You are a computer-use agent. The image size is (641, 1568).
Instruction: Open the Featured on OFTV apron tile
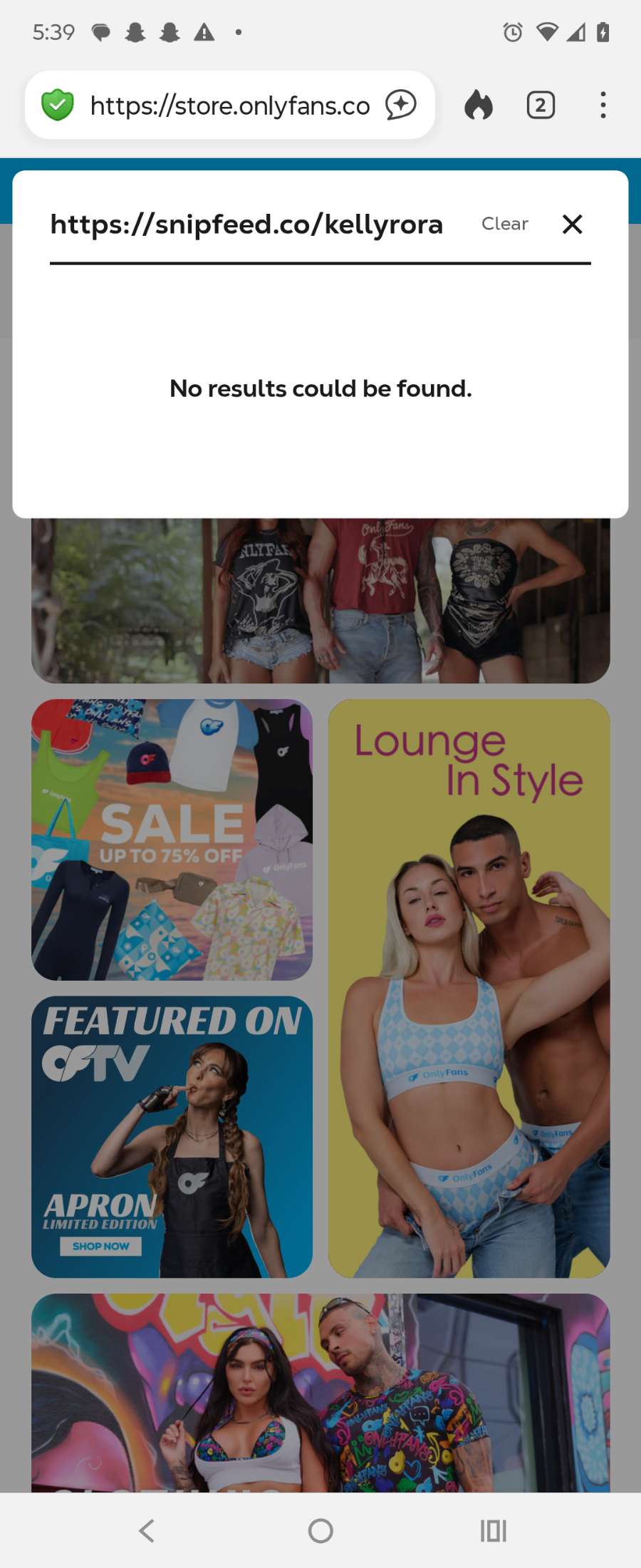pyautogui.click(x=172, y=1136)
